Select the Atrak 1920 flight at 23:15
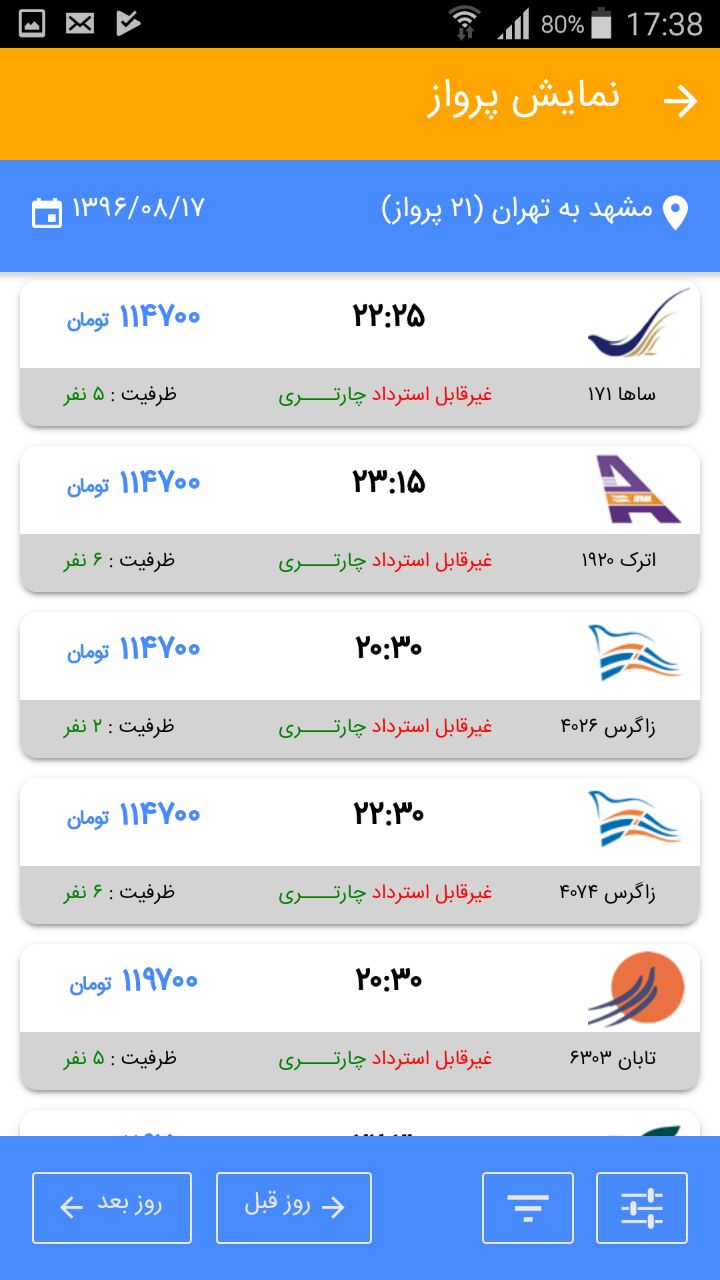This screenshot has width=720, height=1280. pos(360,519)
